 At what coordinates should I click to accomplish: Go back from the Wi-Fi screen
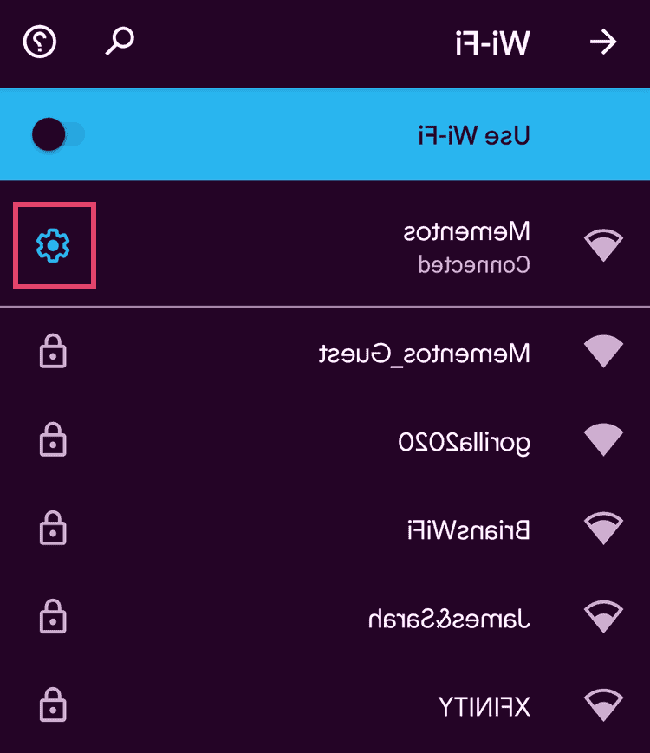point(603,42)
